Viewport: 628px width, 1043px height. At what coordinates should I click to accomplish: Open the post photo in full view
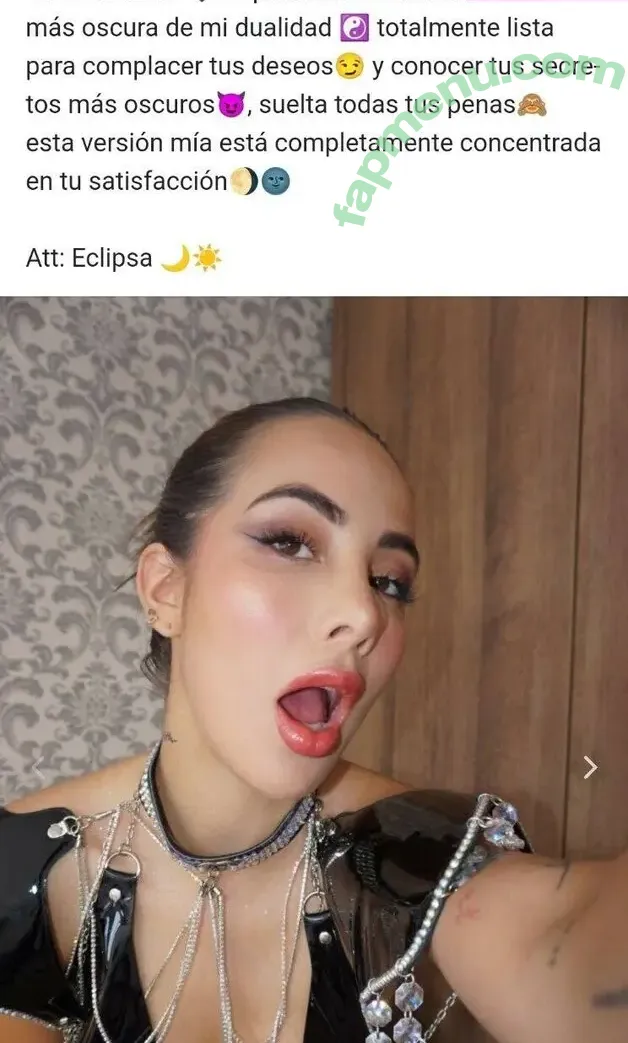(x=314, y=600)
